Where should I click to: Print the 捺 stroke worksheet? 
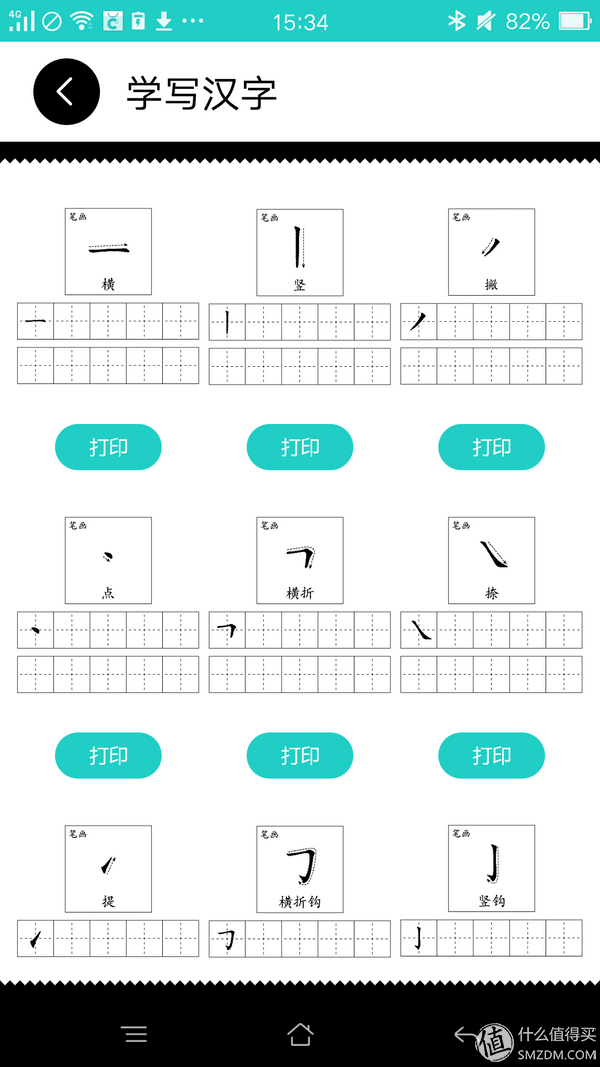coord(491,755)
